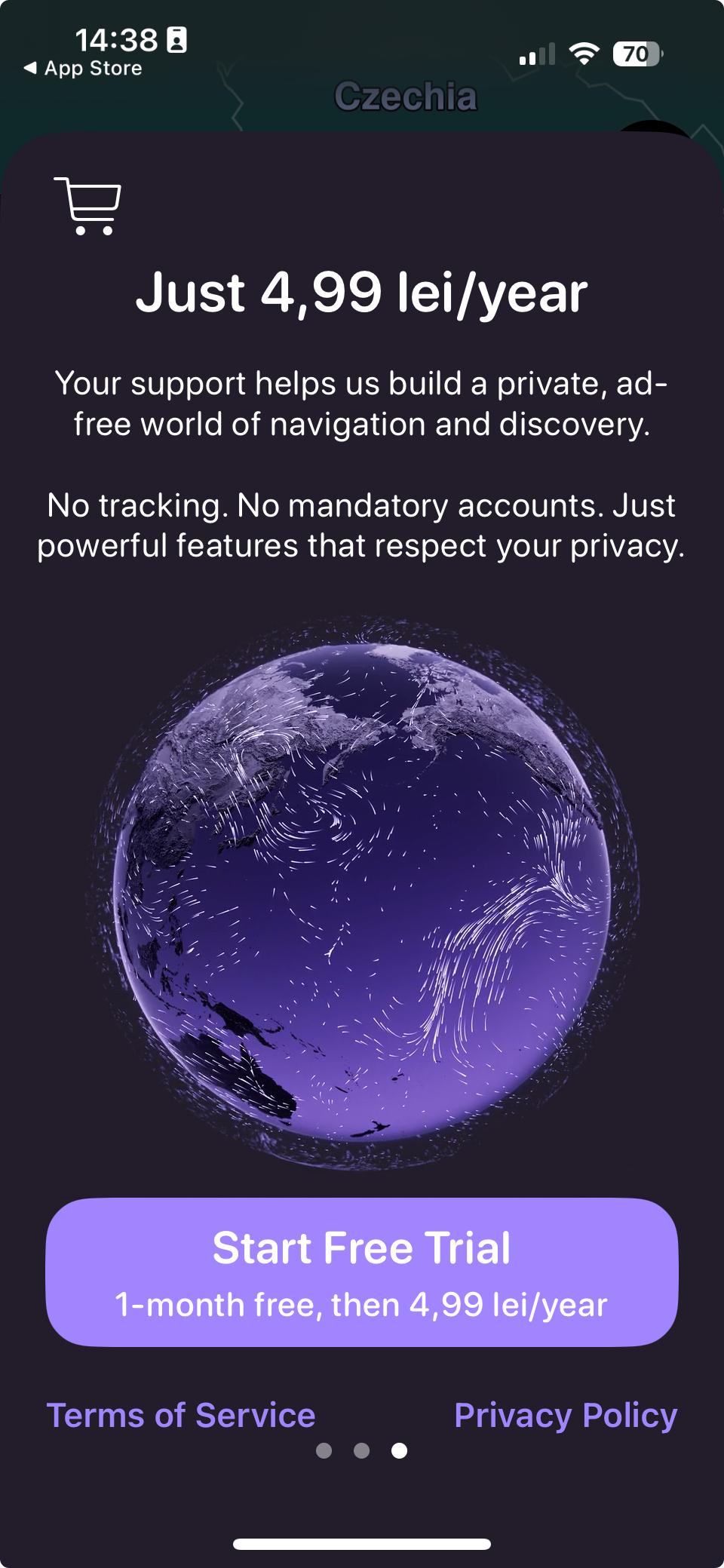Jump to the first onboarding page dot
This screenshot has width=724, height=1568.
pos(324,1450)
